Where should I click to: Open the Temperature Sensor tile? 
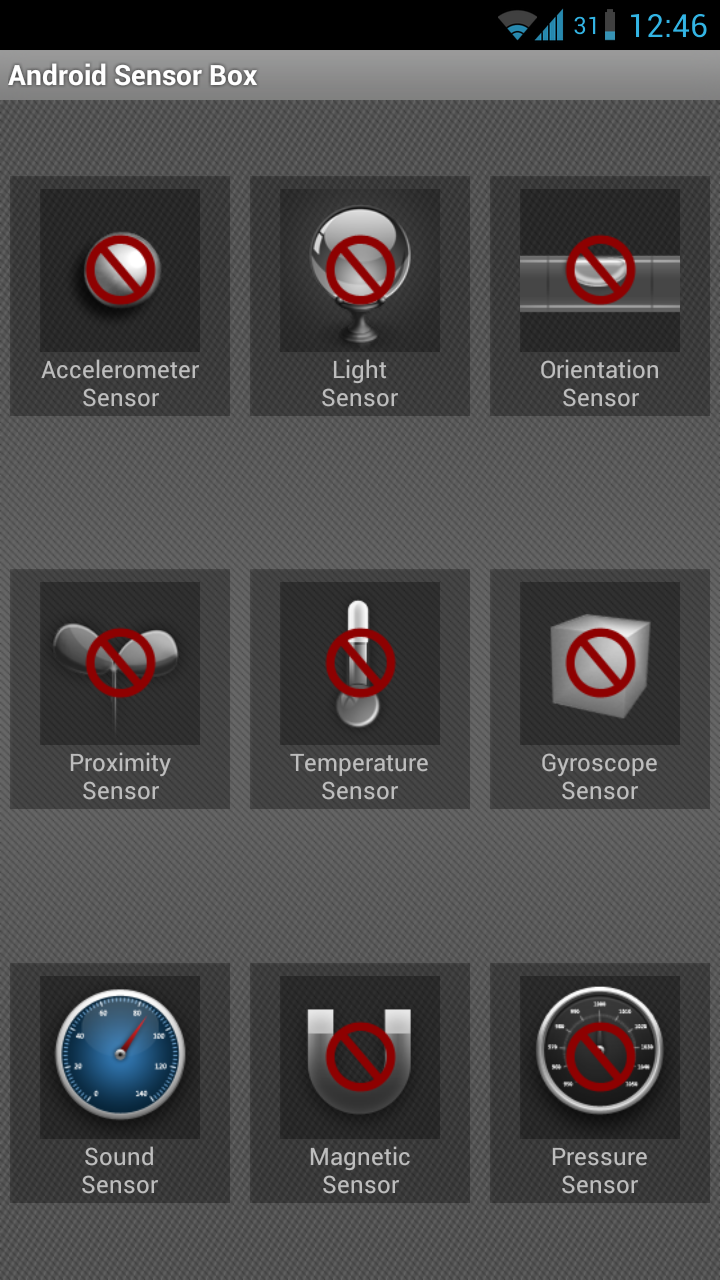[360, 690]
